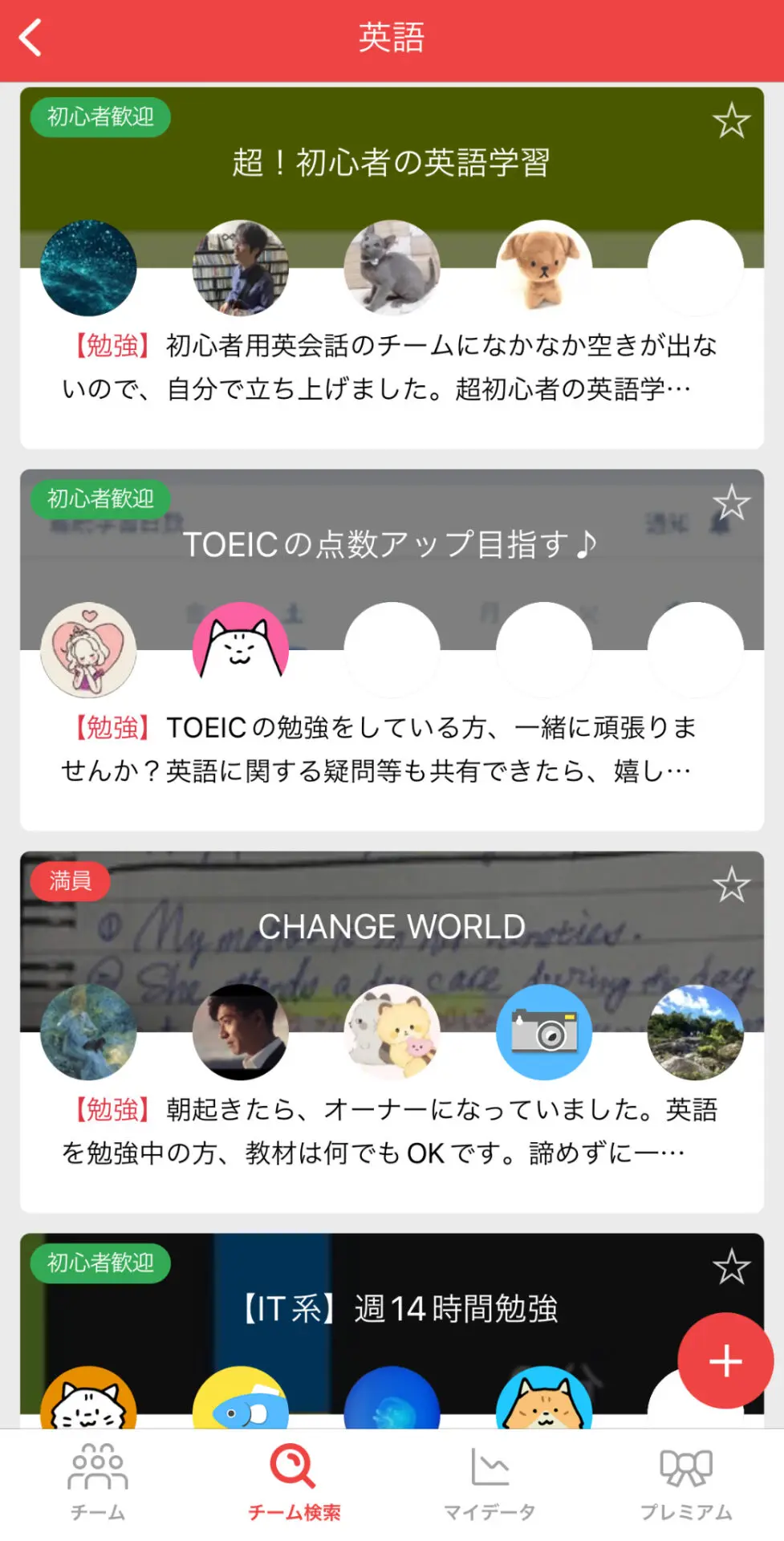Toggle the favorite star on CHANGE WORLD
The height and width of the screenshot is (1541, 784).
[x=731, y=886]
